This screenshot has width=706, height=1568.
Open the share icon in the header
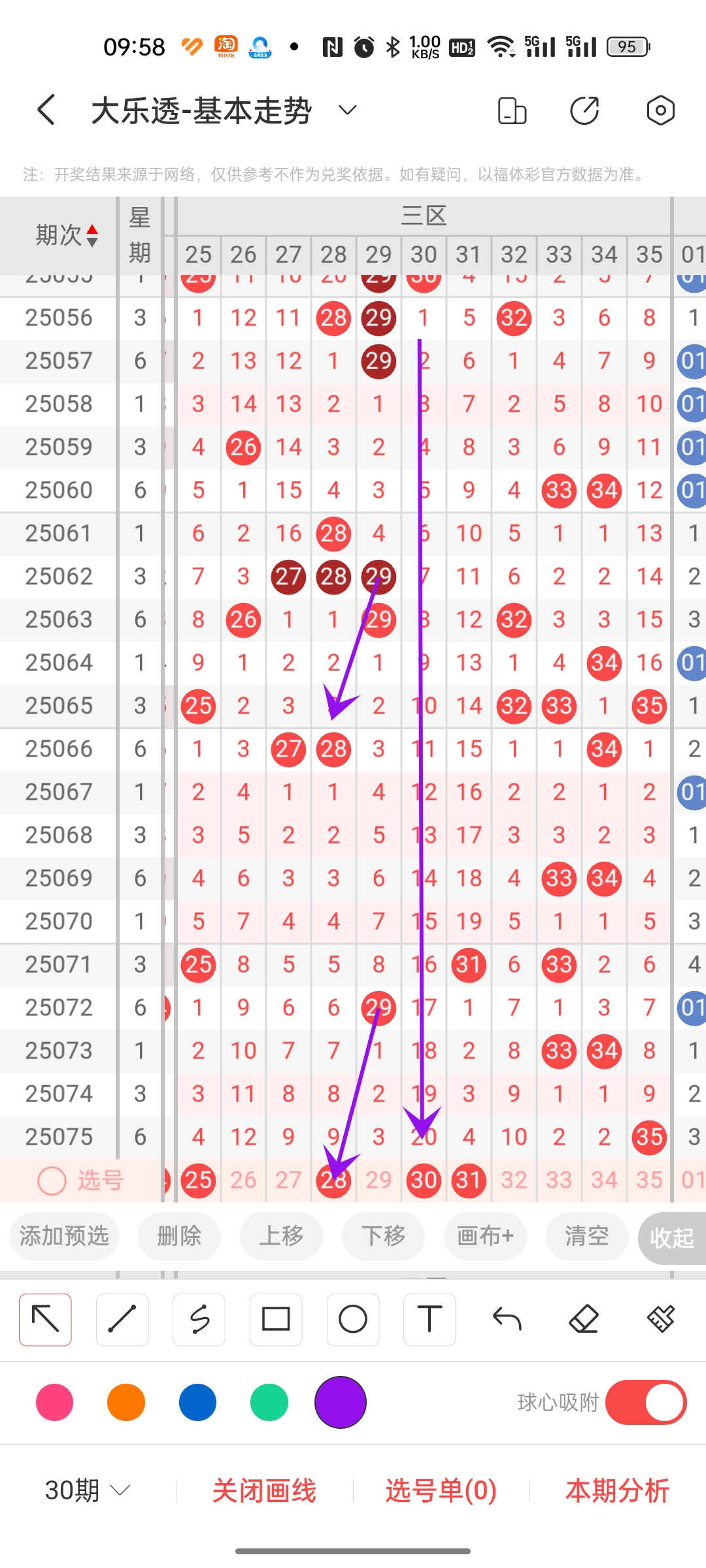click(584, 110)
